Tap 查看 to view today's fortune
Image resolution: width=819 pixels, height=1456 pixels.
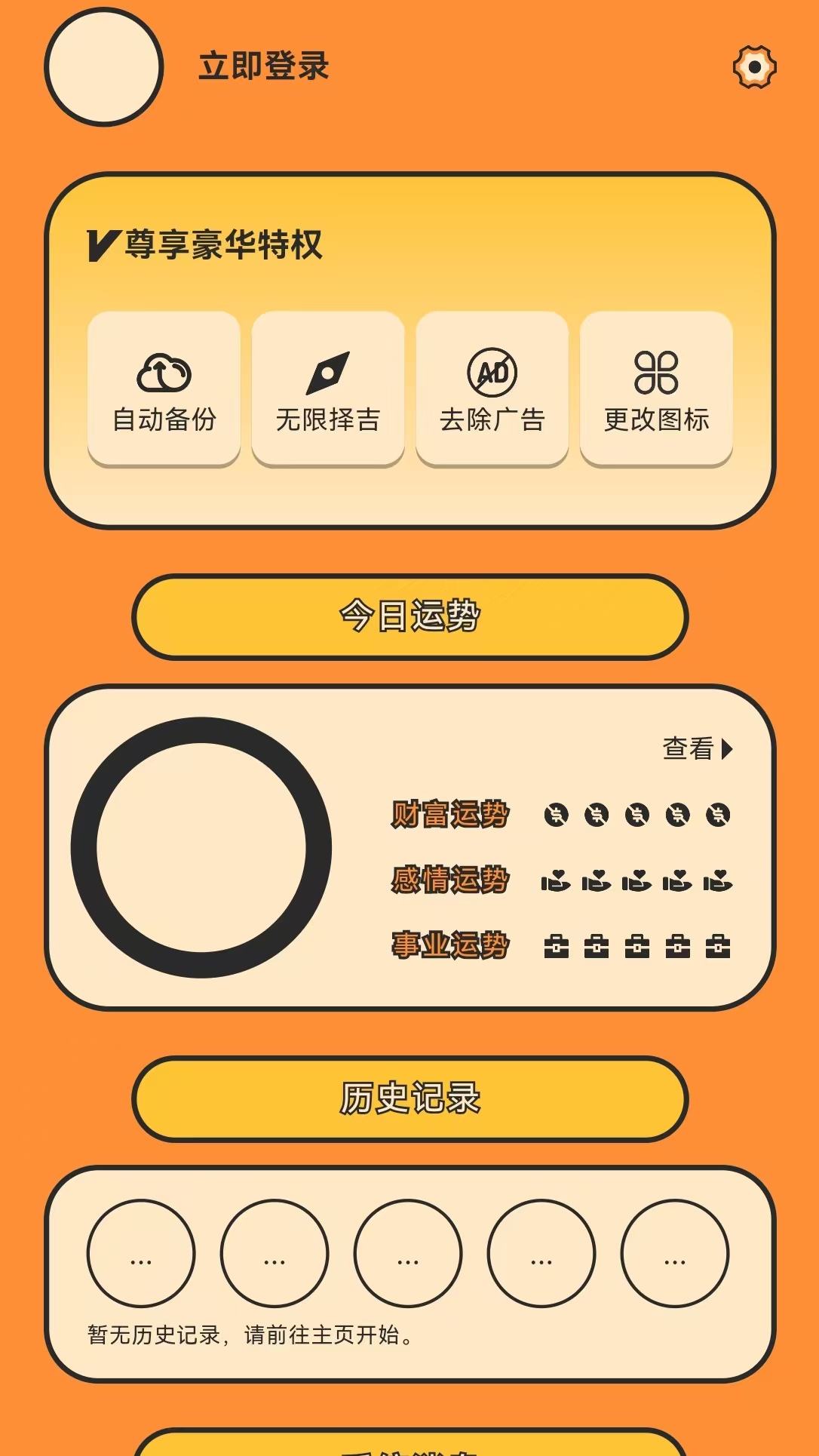point(697,748)
